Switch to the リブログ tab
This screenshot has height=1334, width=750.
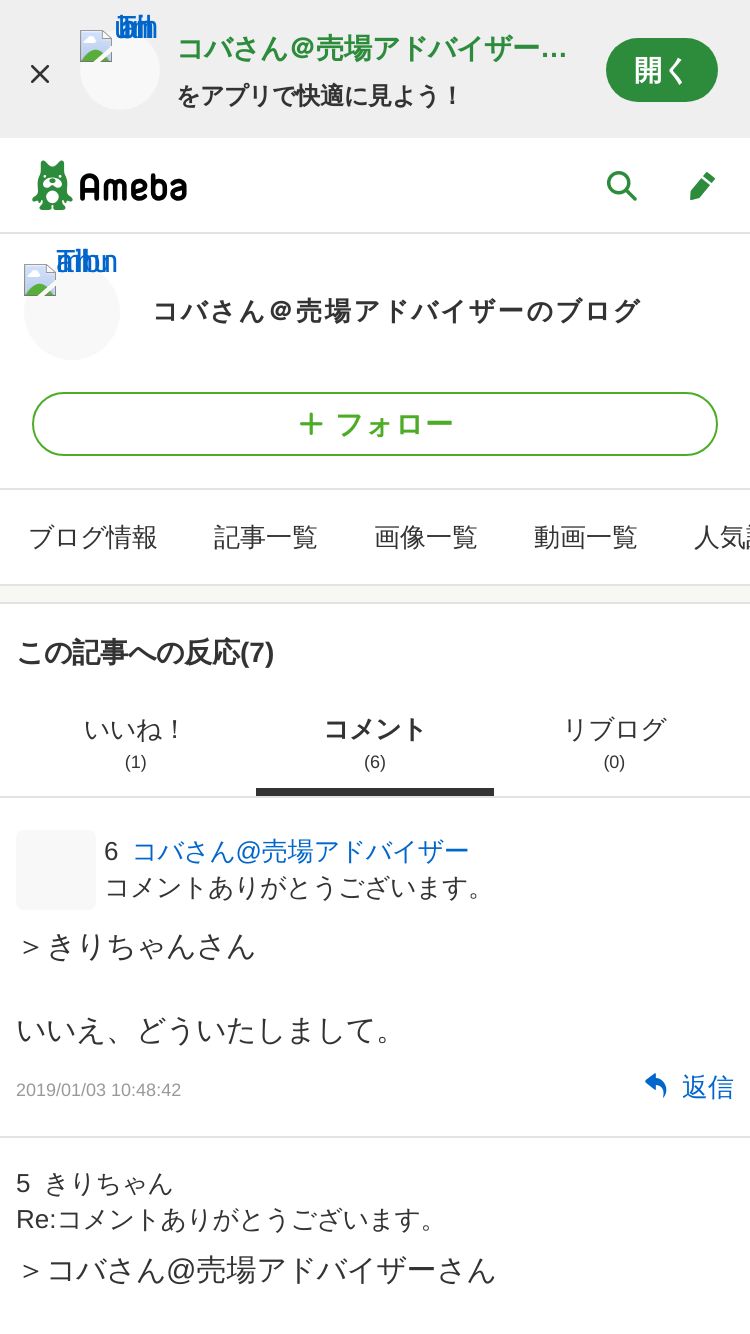tap(614, 743)
